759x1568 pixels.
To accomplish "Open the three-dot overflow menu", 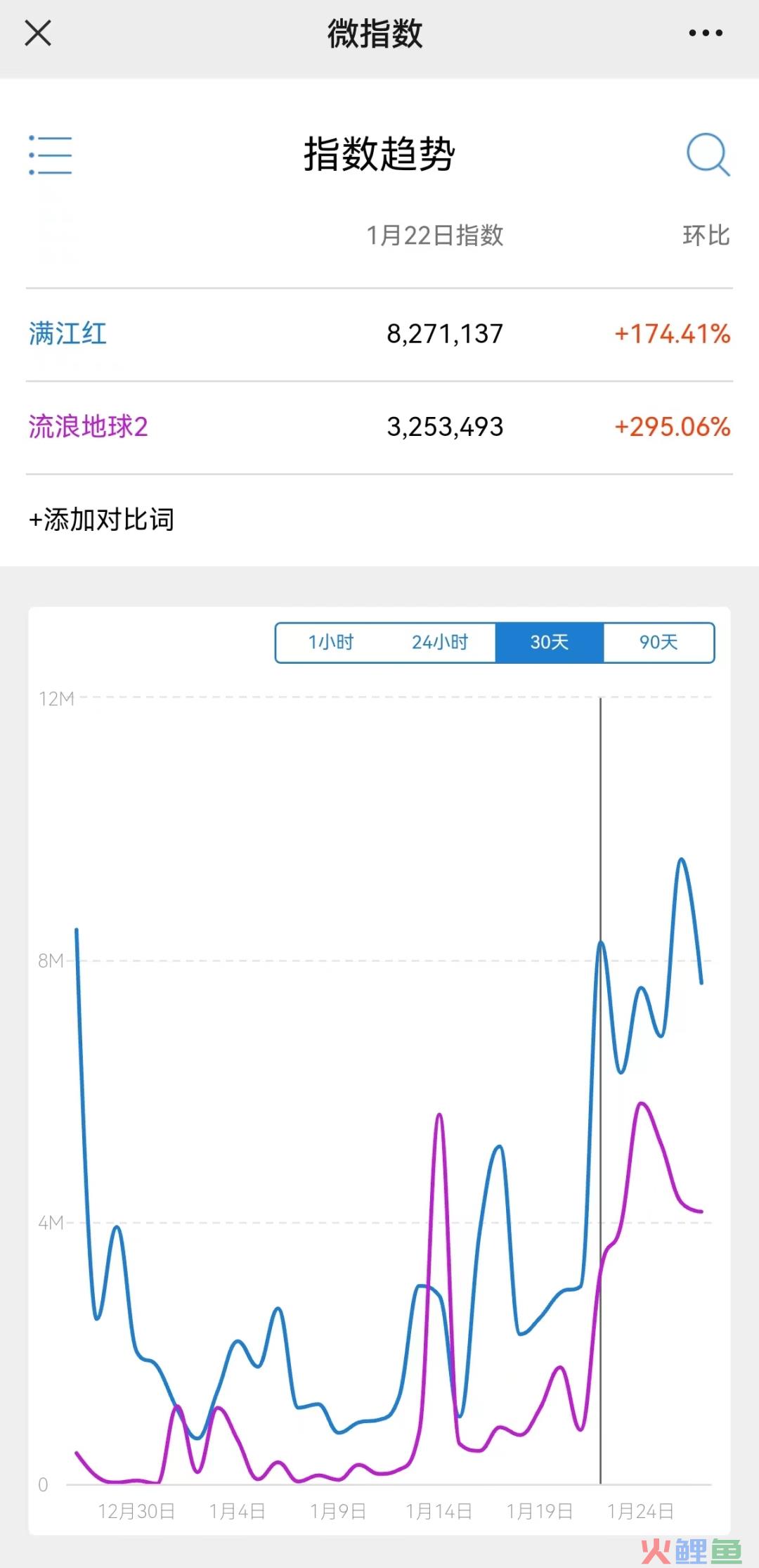I will click(706, 33).
